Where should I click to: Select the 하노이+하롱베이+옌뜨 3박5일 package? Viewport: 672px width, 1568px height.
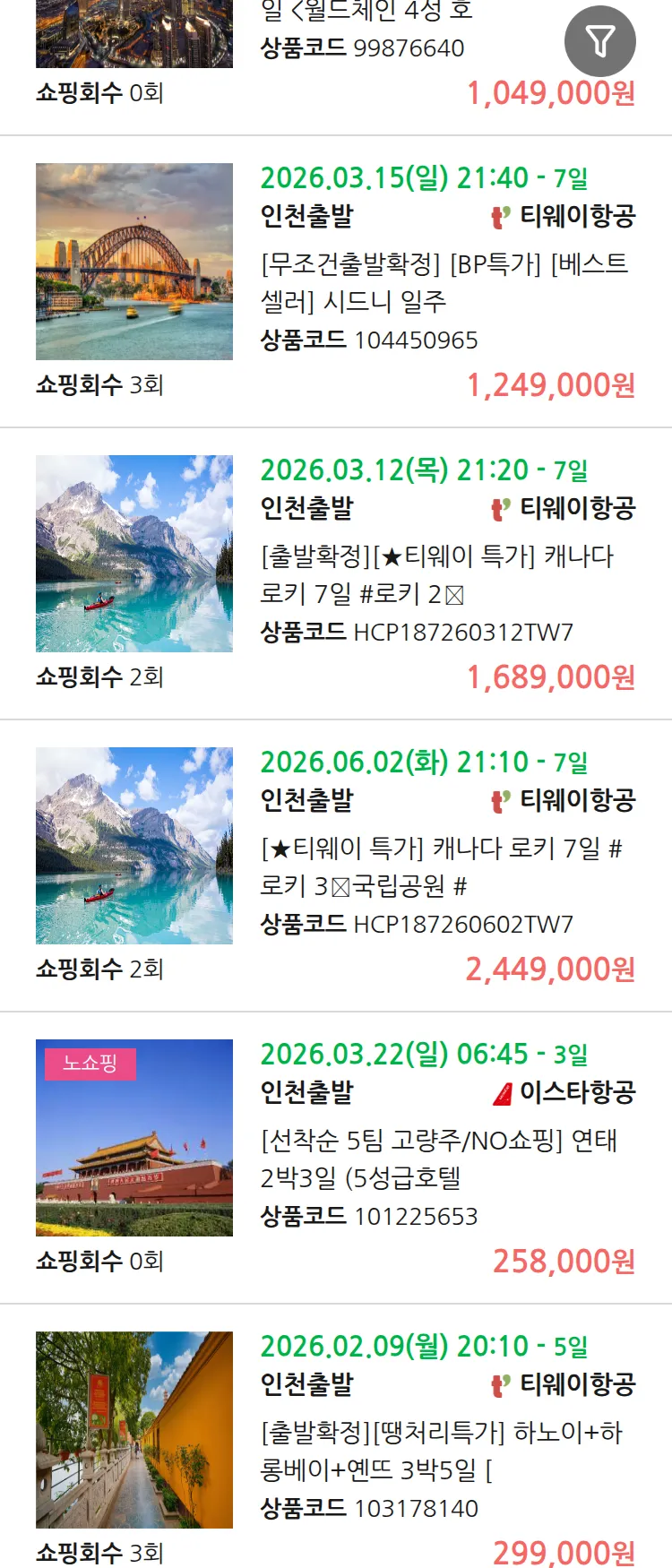click(x=441, y=1451)
